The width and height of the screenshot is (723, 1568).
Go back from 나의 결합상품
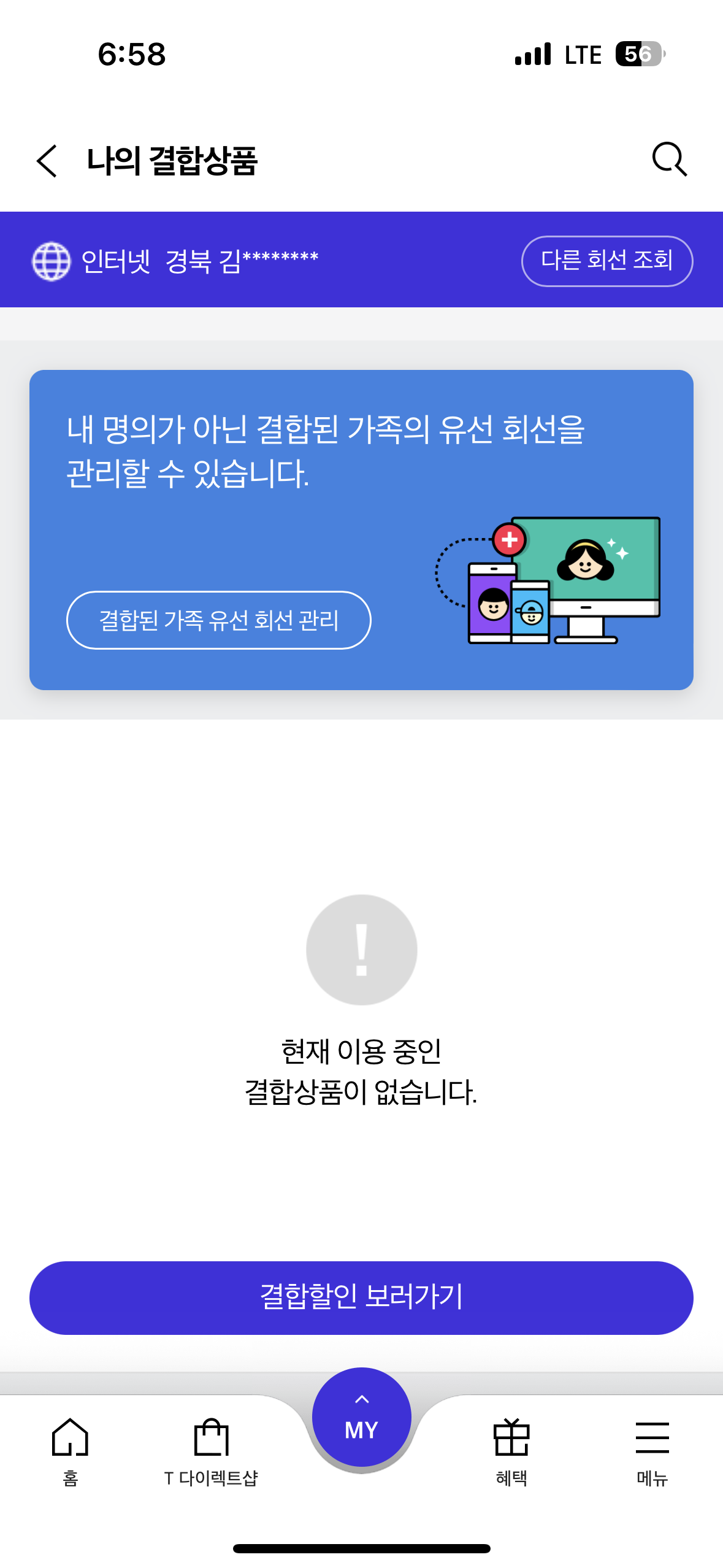coord(47,161)
